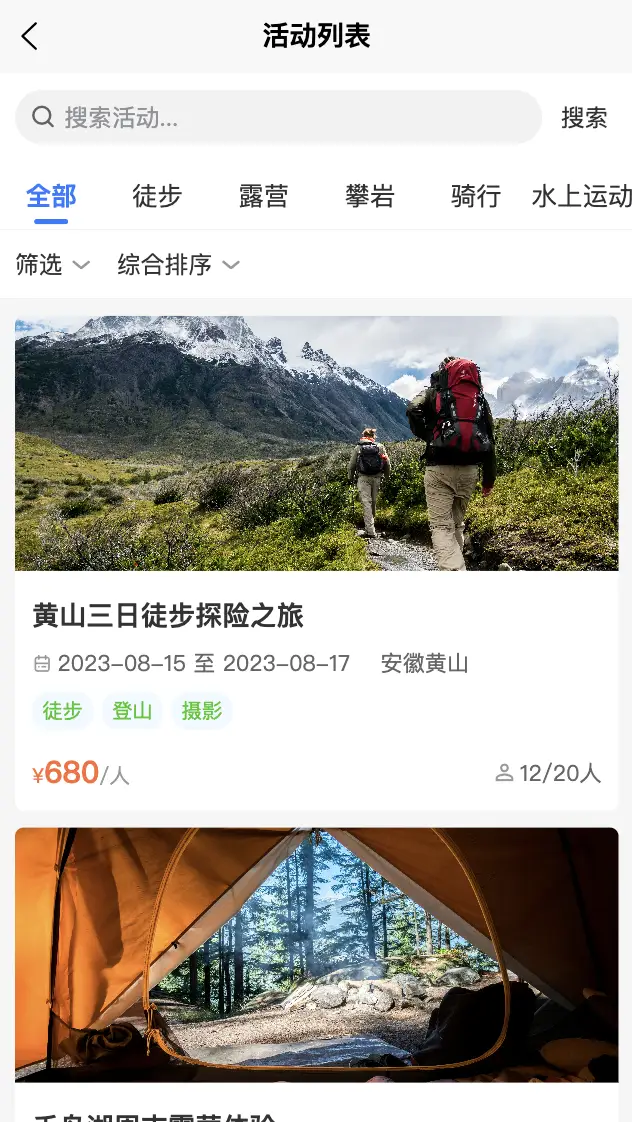632x1122 pixels.
Task: Switch to the 露营 tab
Action: [263, 196]
